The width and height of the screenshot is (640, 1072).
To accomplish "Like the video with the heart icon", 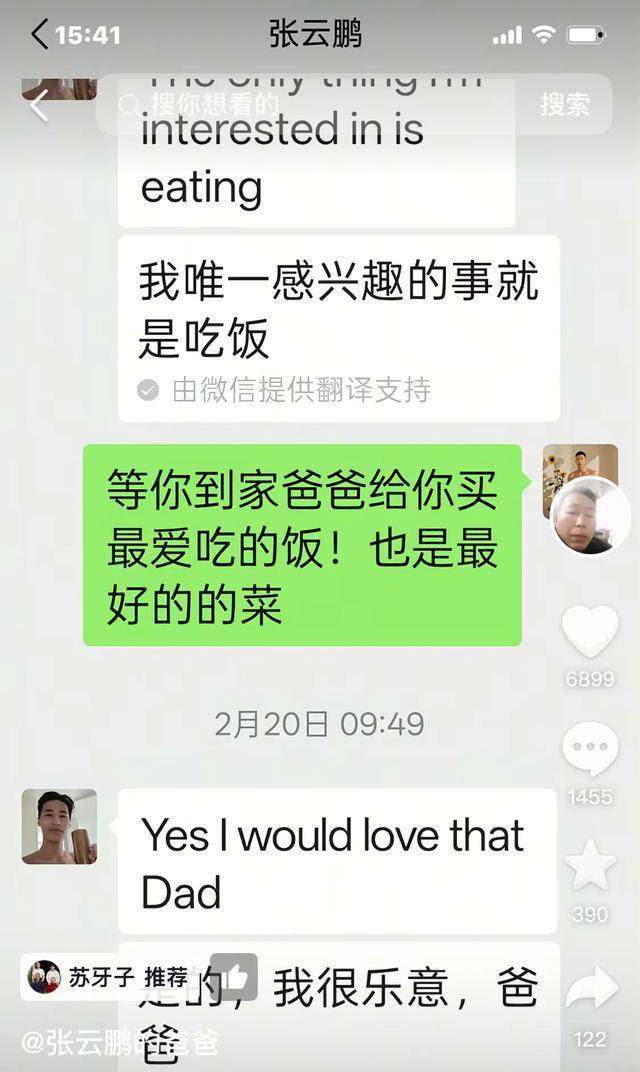I will click(x=590, y=632).
